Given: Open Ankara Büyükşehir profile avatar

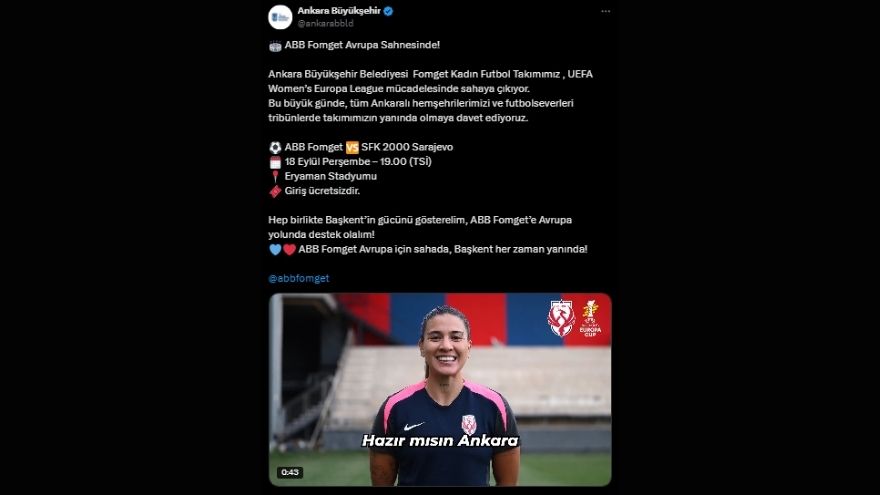Looking at the screenshot, I should [x=281, y=16].
